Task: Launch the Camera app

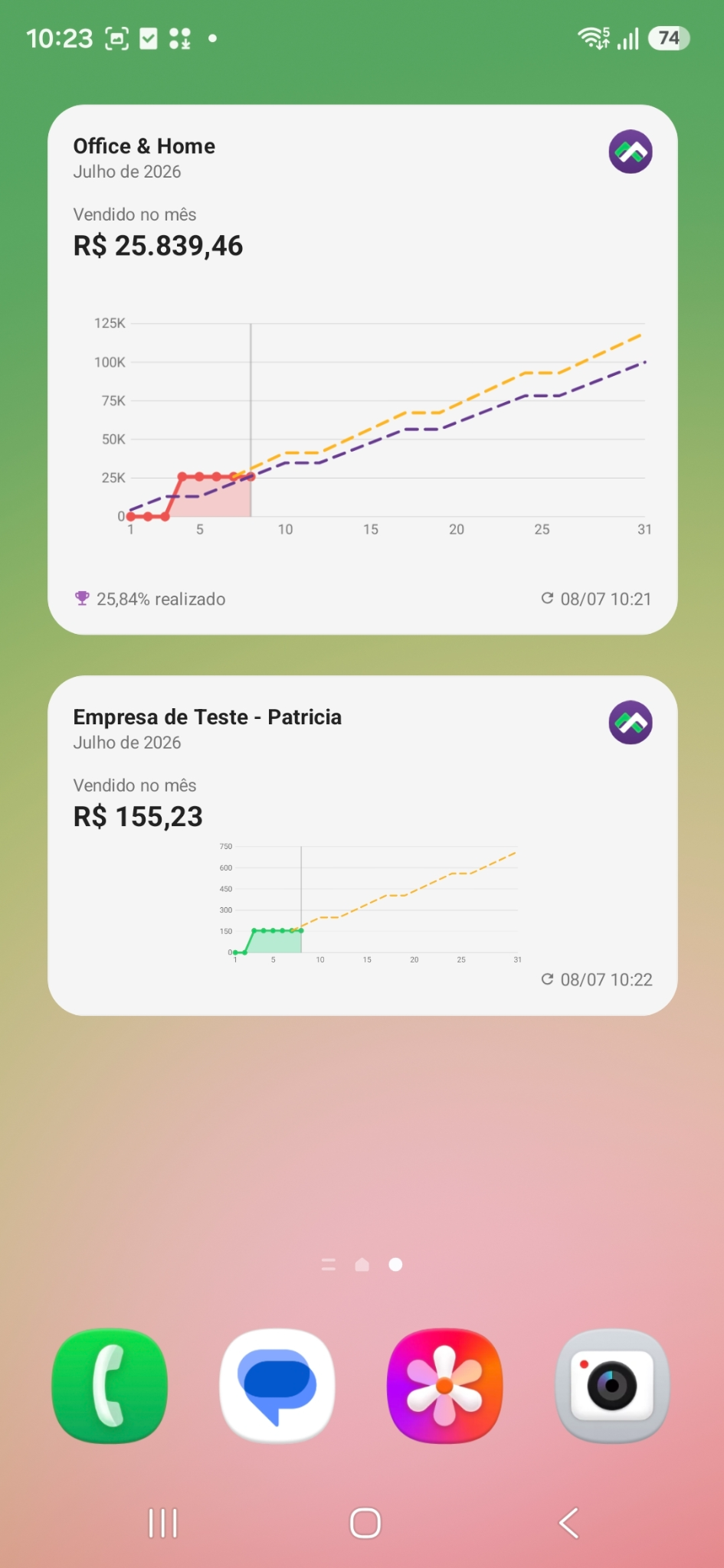Action: click(x=613, y=1386)
